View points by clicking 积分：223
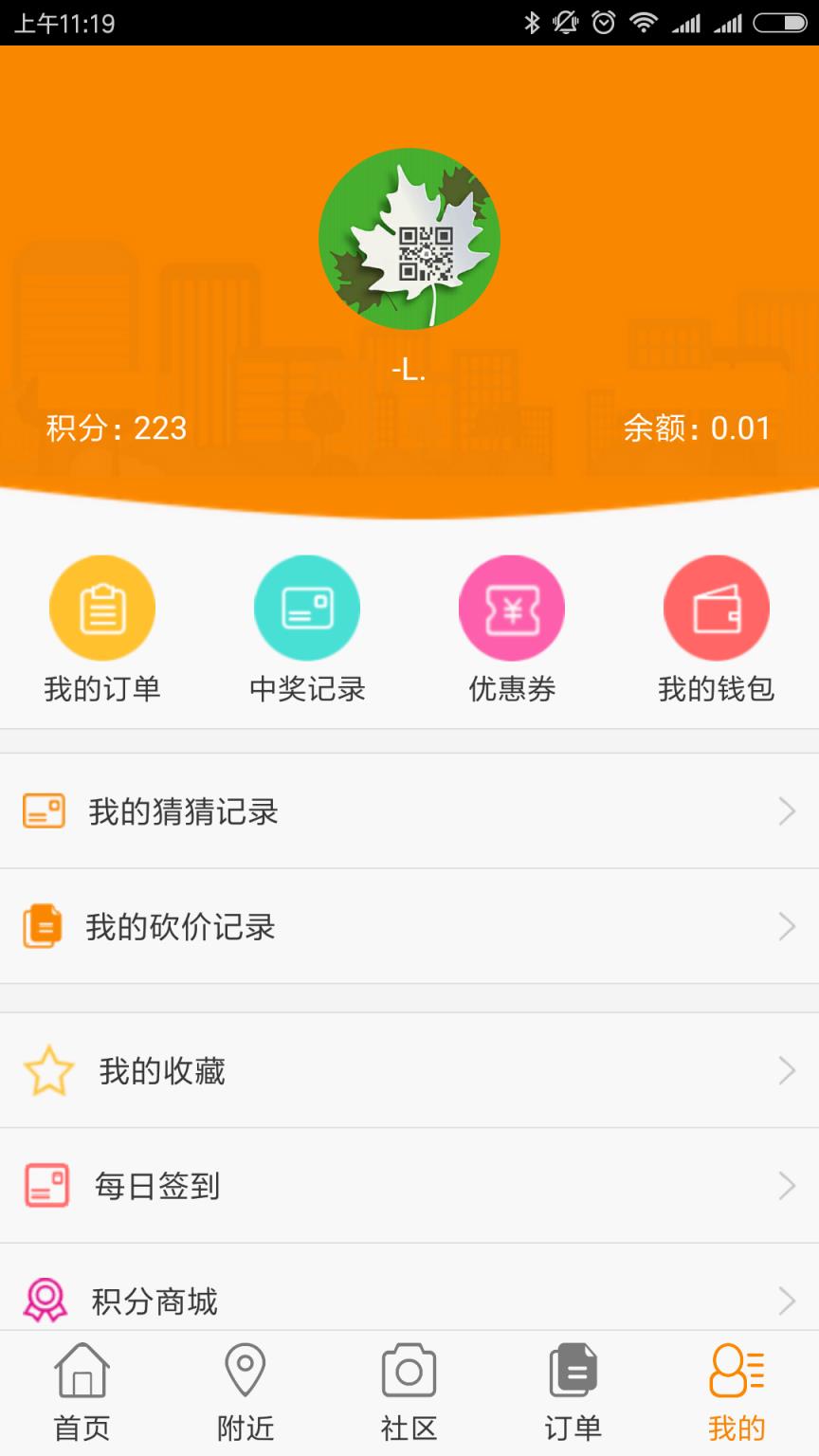Viewport: 819px width, 1456px height. pos(116,428)
